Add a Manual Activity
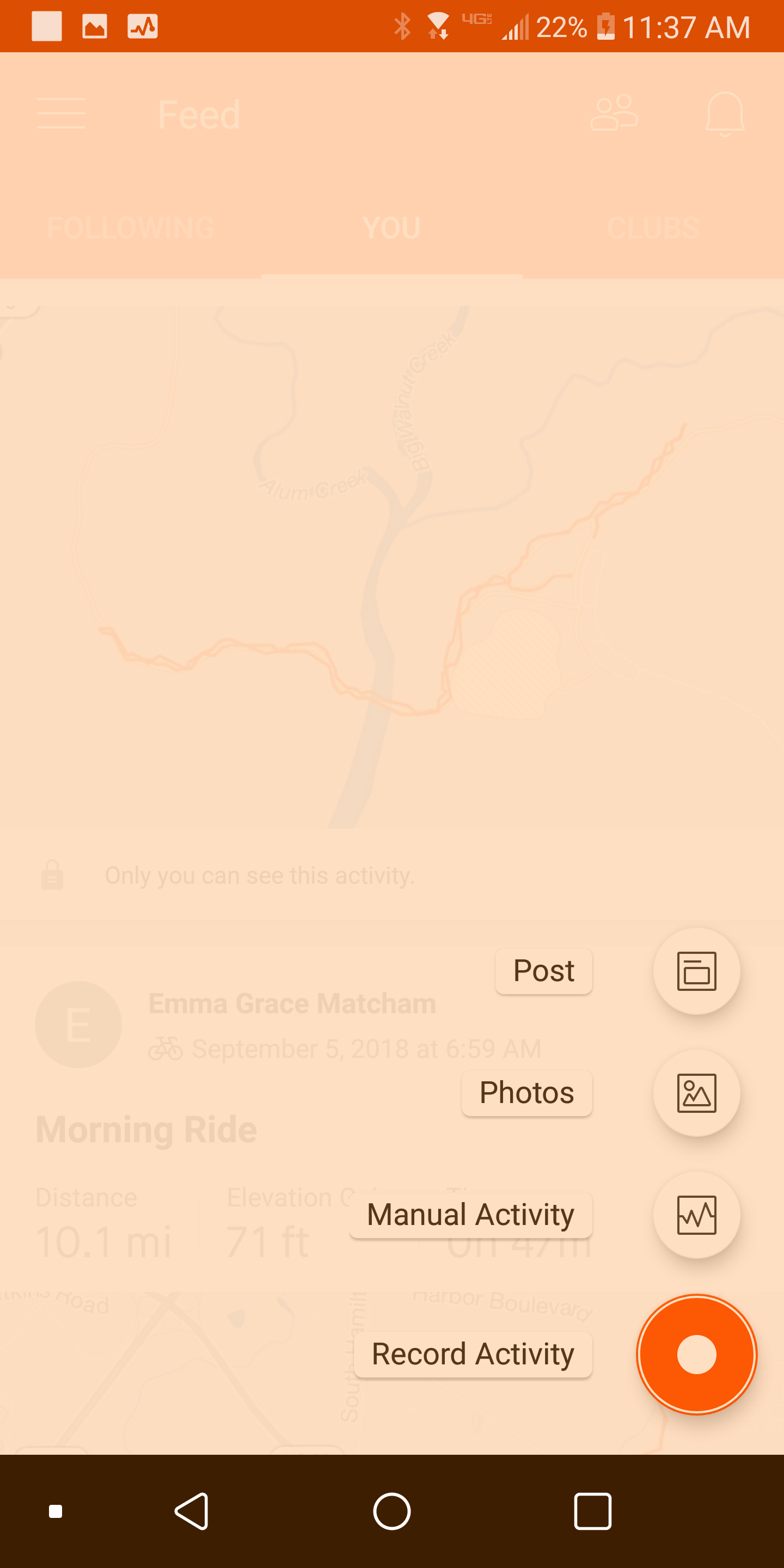The image size is (784, 1568). 696,1215
